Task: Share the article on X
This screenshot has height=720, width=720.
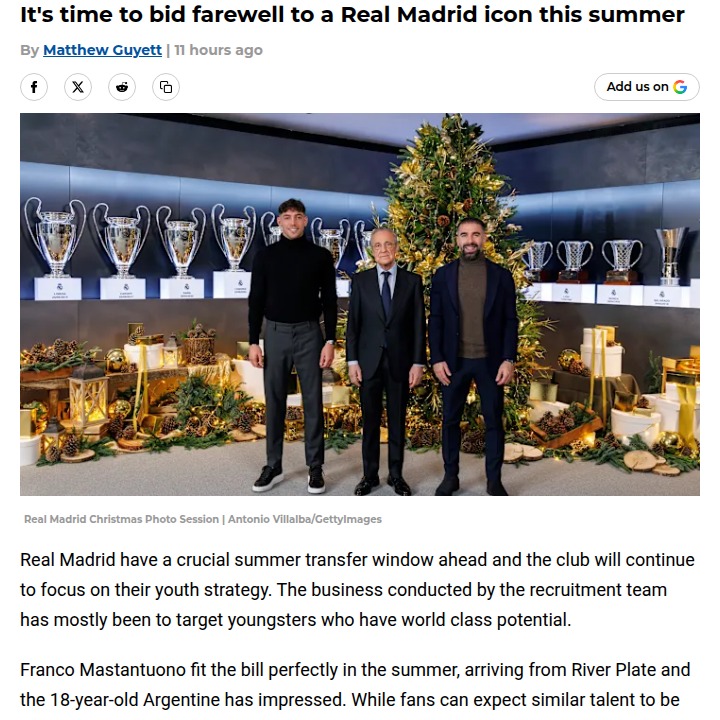Action: 78,87
